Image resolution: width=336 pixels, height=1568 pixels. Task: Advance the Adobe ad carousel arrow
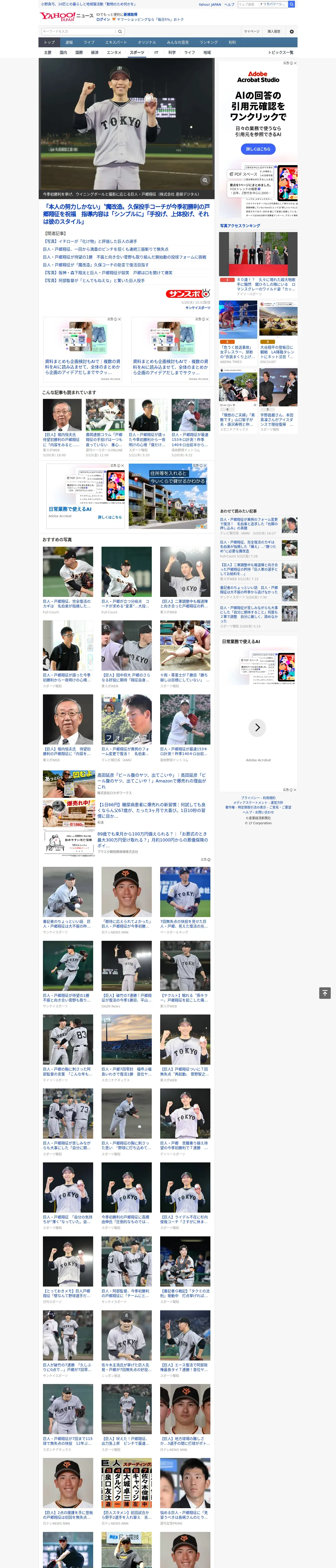coord(257,727)
